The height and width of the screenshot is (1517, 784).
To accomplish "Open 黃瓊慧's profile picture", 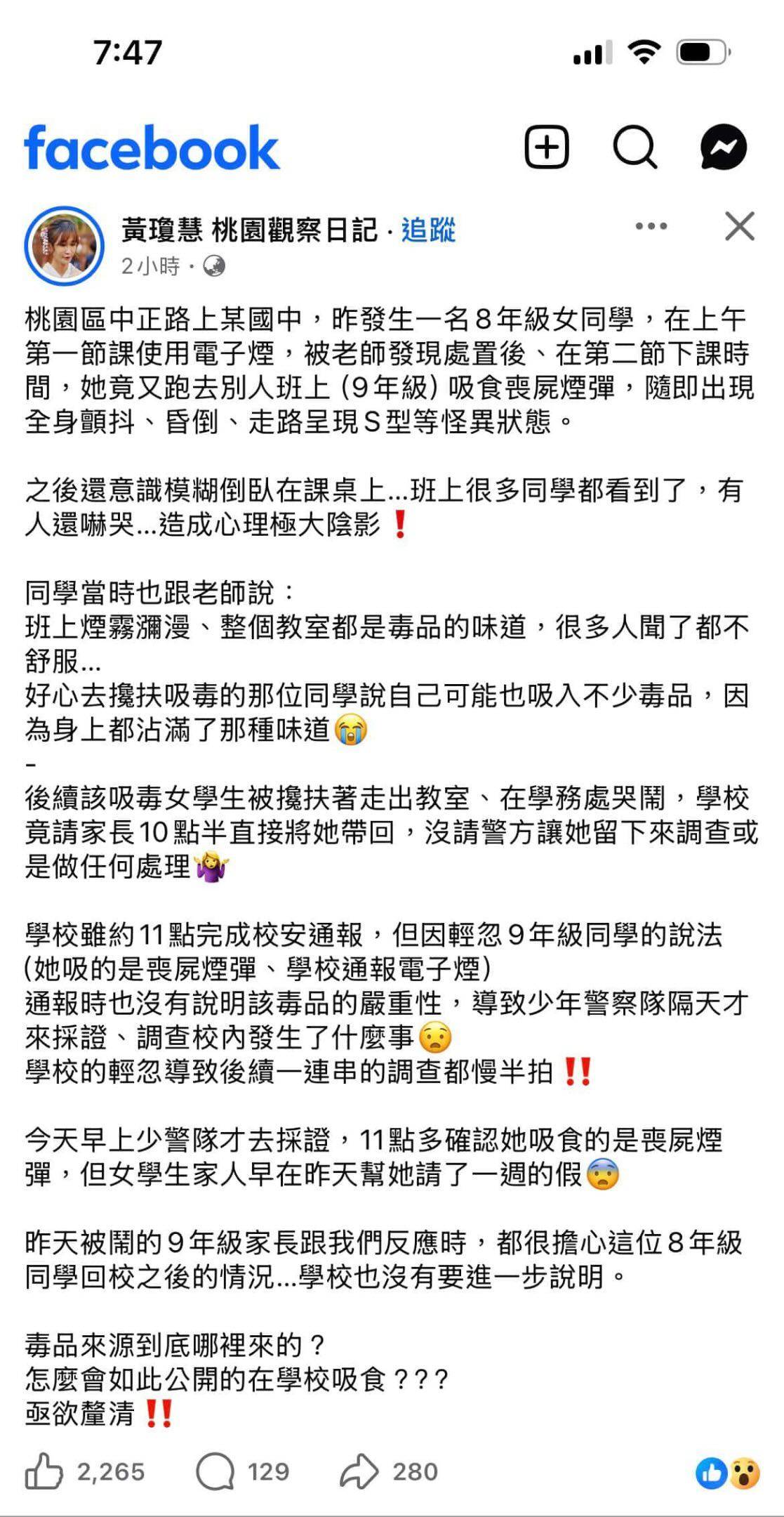I will tap(65, 246).
